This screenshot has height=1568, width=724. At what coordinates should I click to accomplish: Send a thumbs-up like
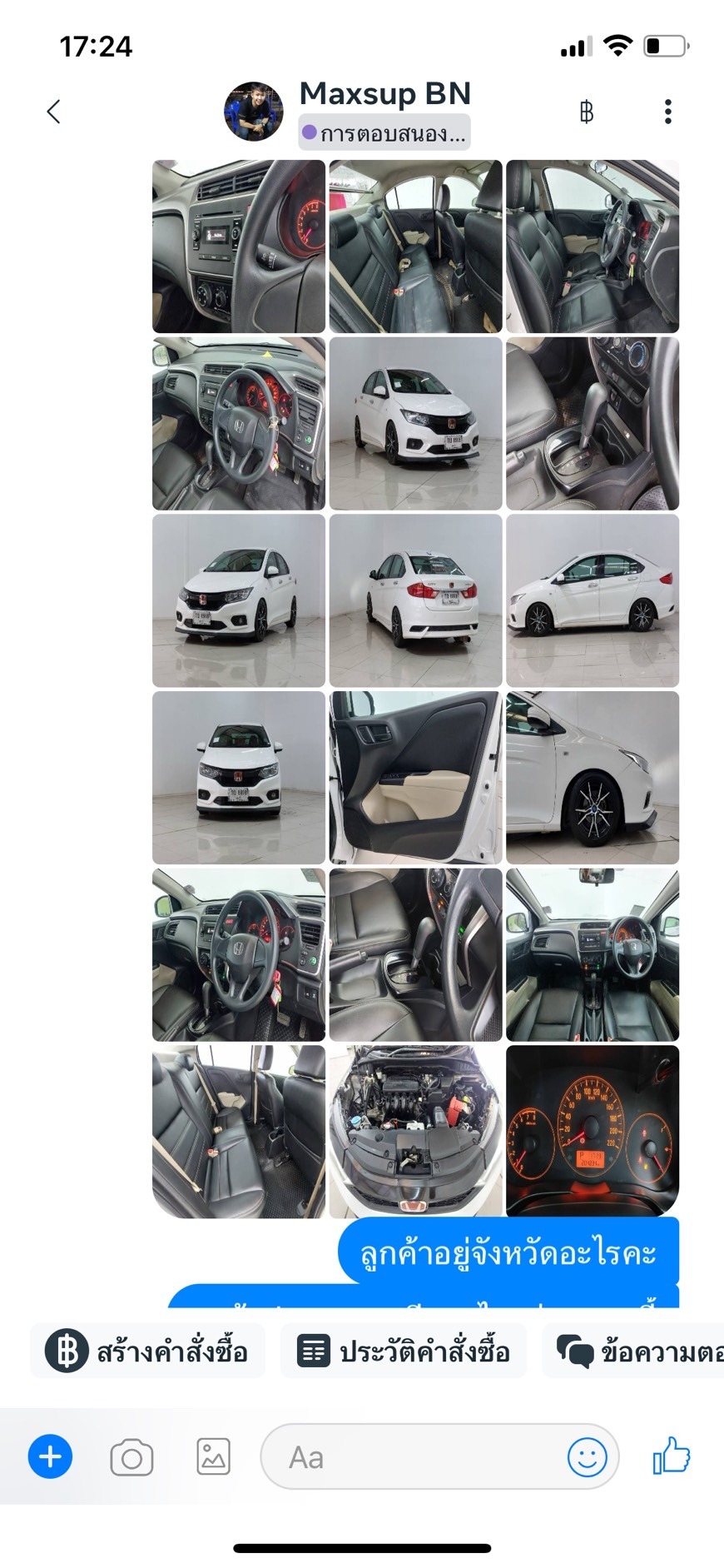(x=672, y=1456)
